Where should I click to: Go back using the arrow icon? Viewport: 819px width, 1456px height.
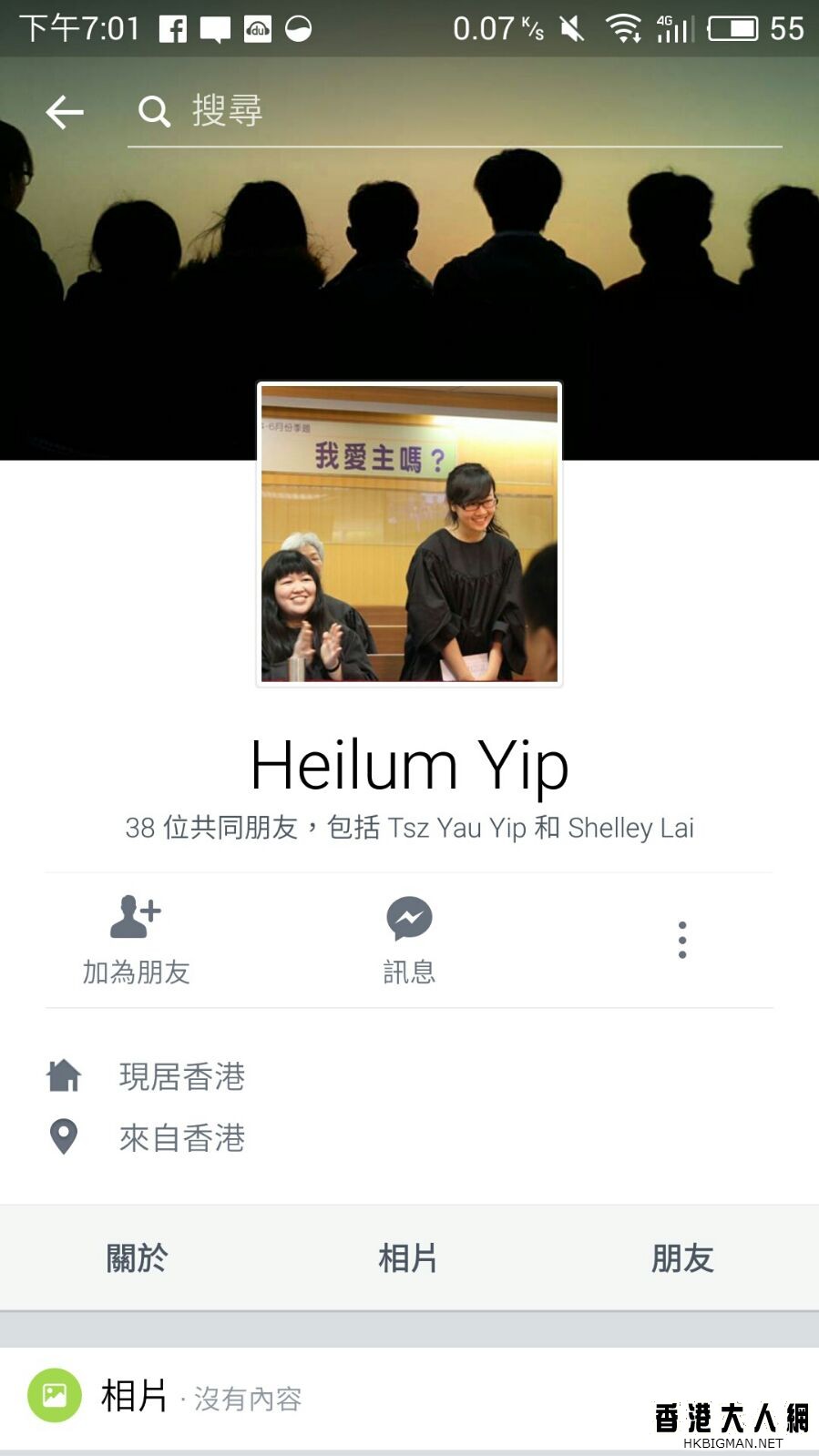tap(65, 112)
